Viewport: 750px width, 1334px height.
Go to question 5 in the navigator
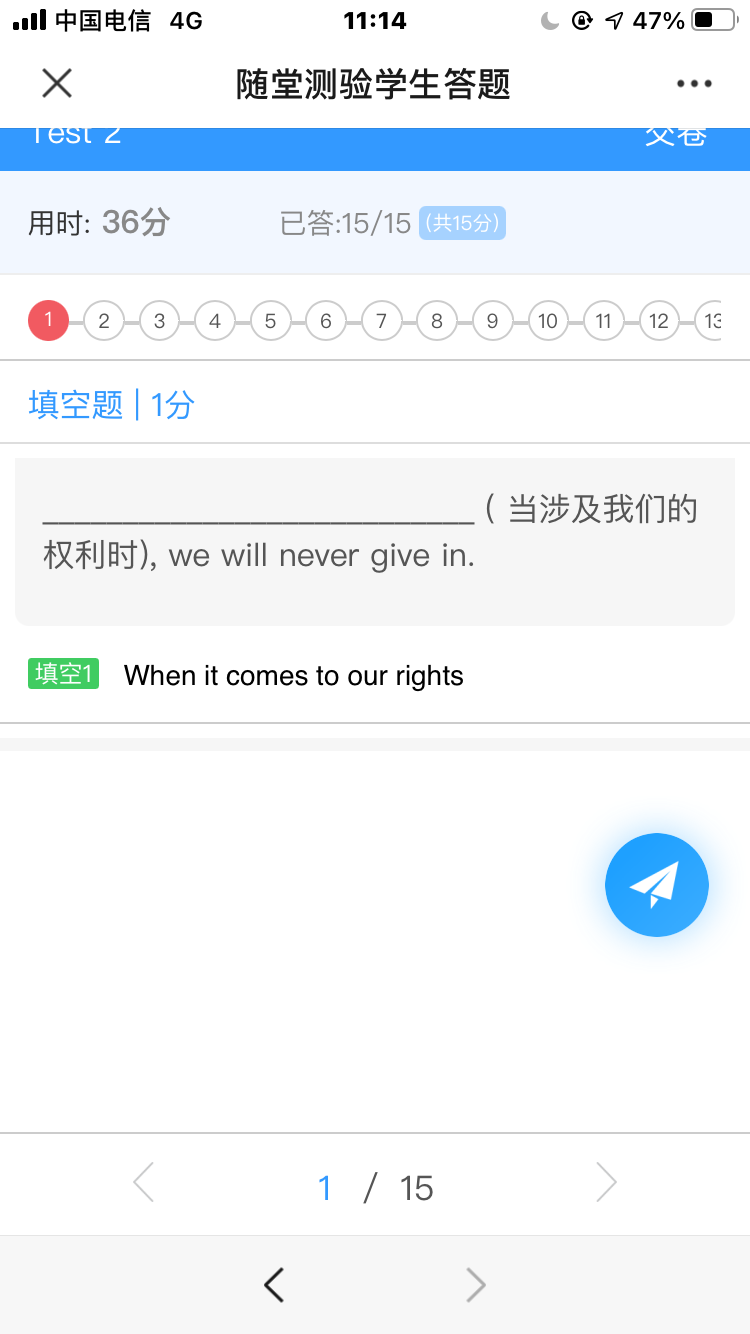pos(270,322)
